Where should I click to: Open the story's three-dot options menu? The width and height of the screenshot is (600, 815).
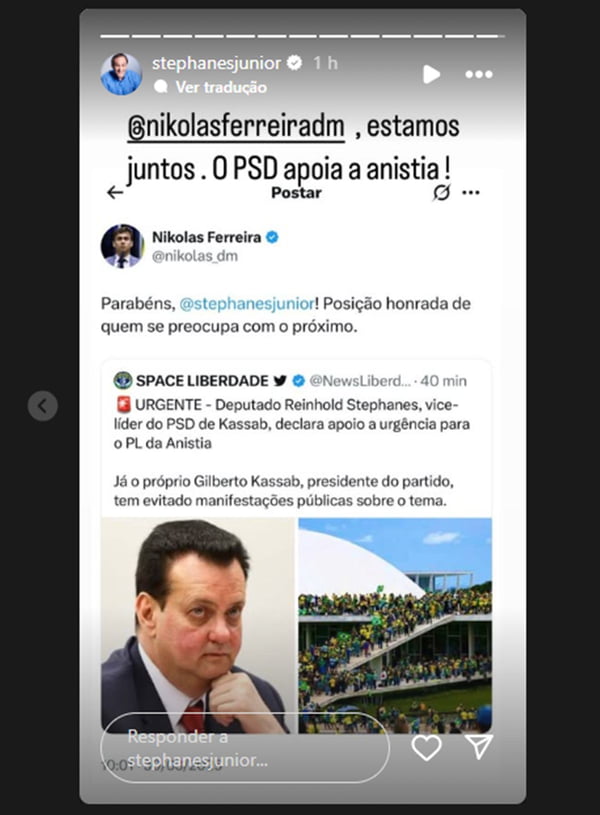point(479,74)
